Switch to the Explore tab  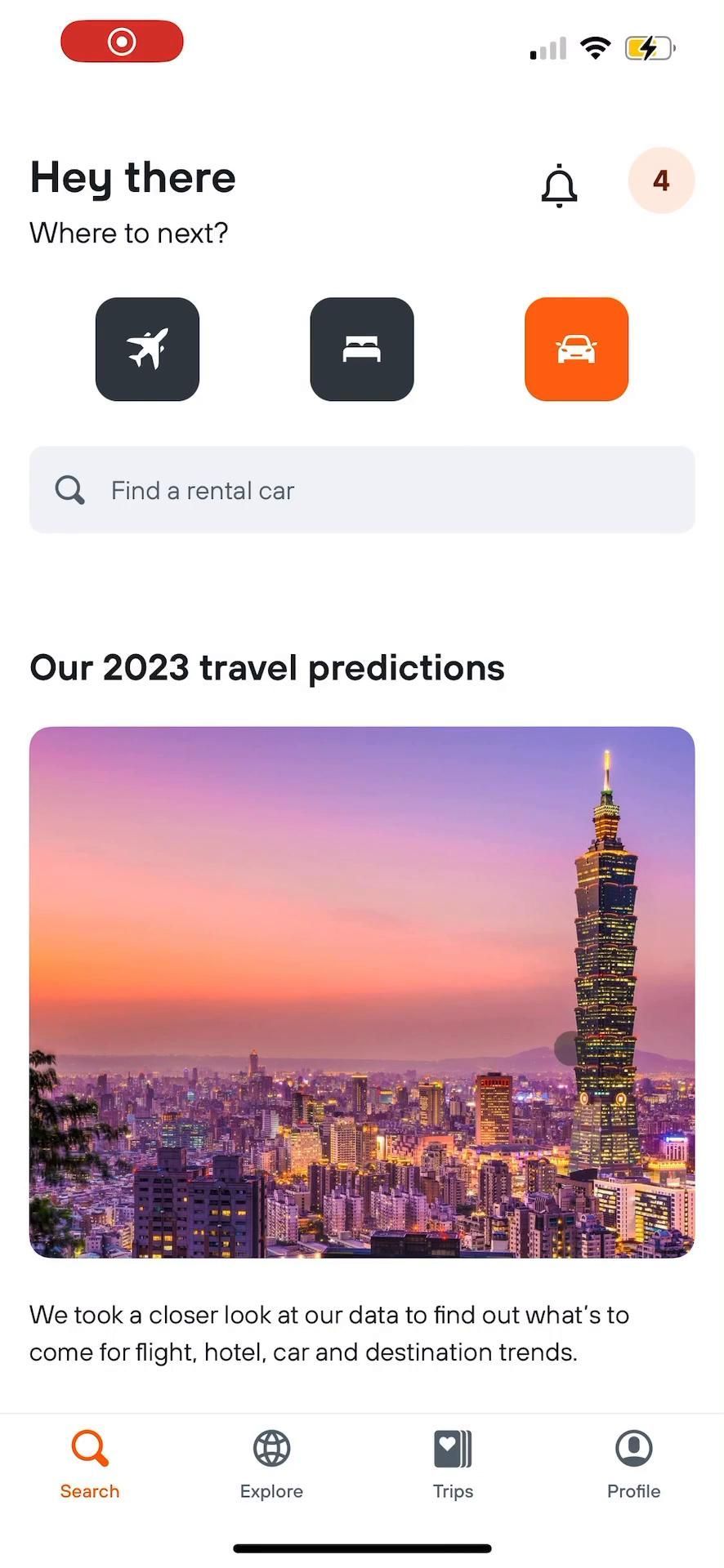tap(271, 1465)
